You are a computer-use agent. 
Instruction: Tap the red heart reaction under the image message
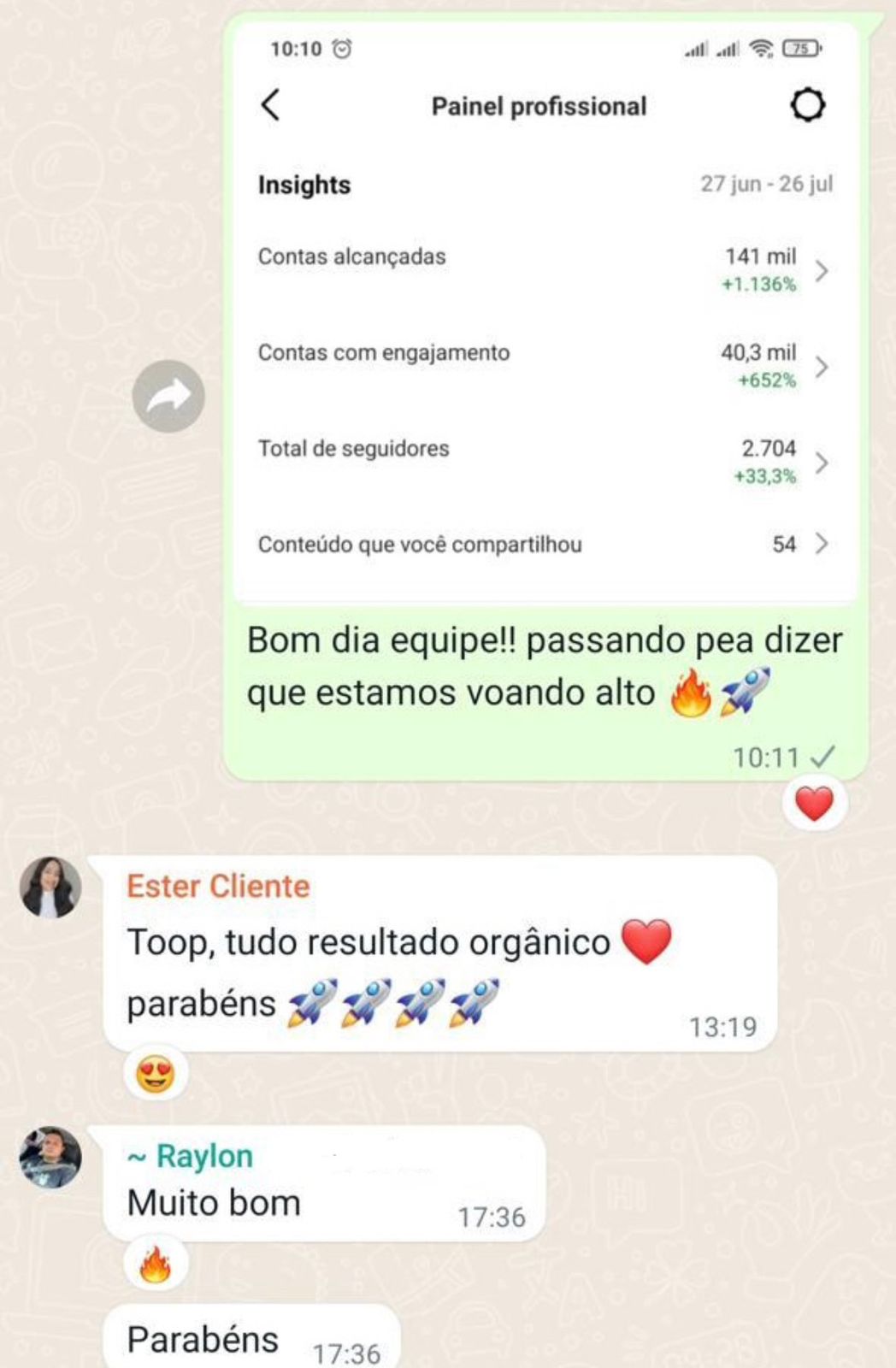814,804
